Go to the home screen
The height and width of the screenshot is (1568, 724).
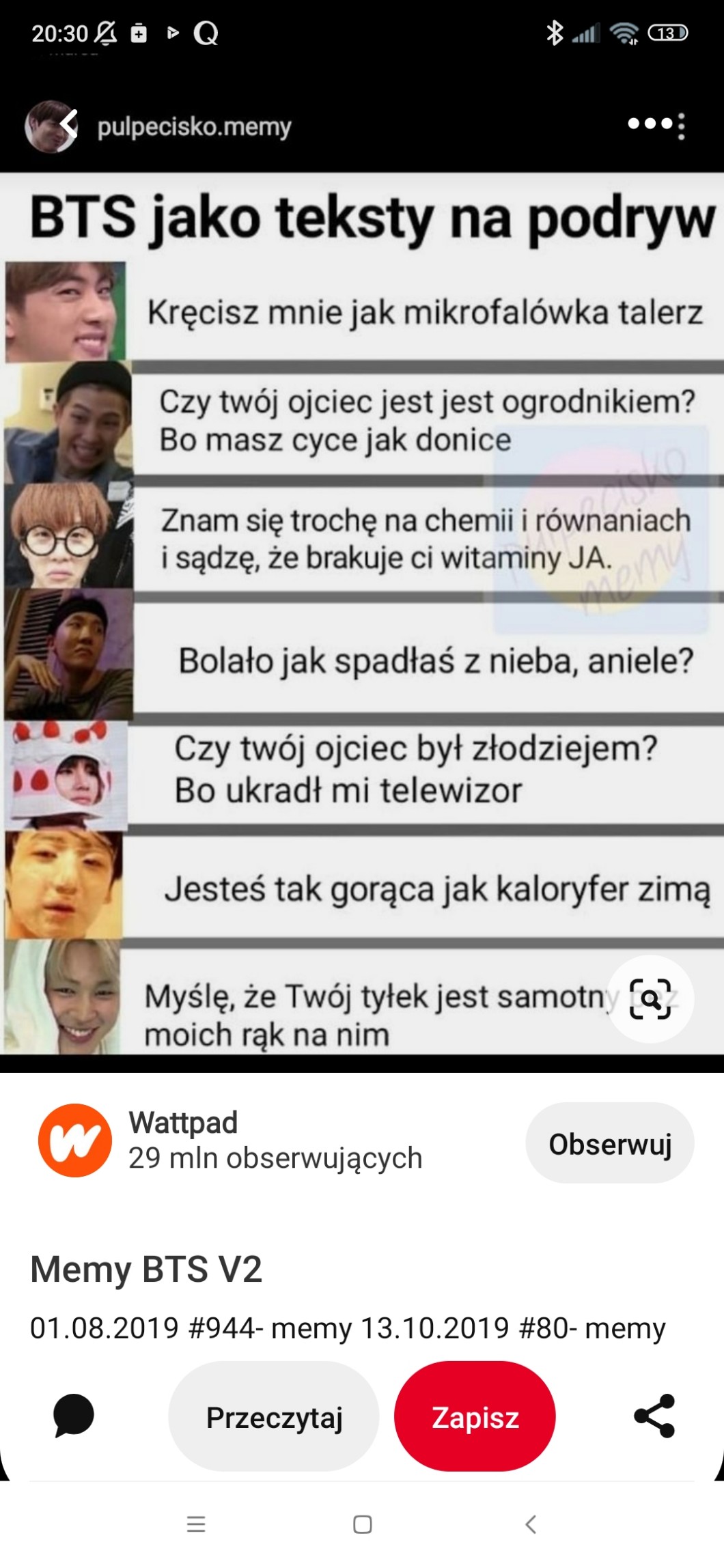pos(362,1524)
